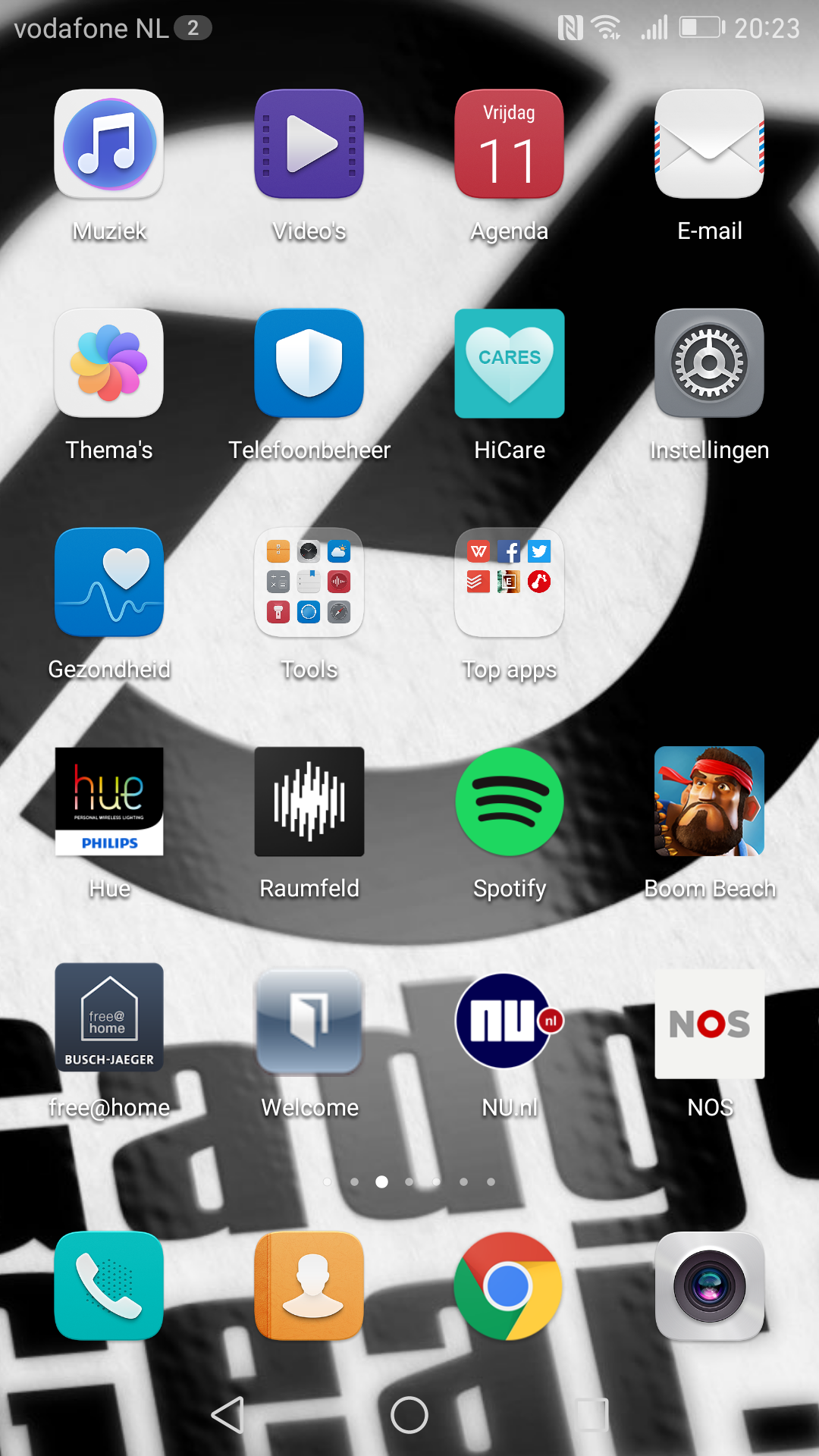Expand the Top apps folder

coord(510,582)
